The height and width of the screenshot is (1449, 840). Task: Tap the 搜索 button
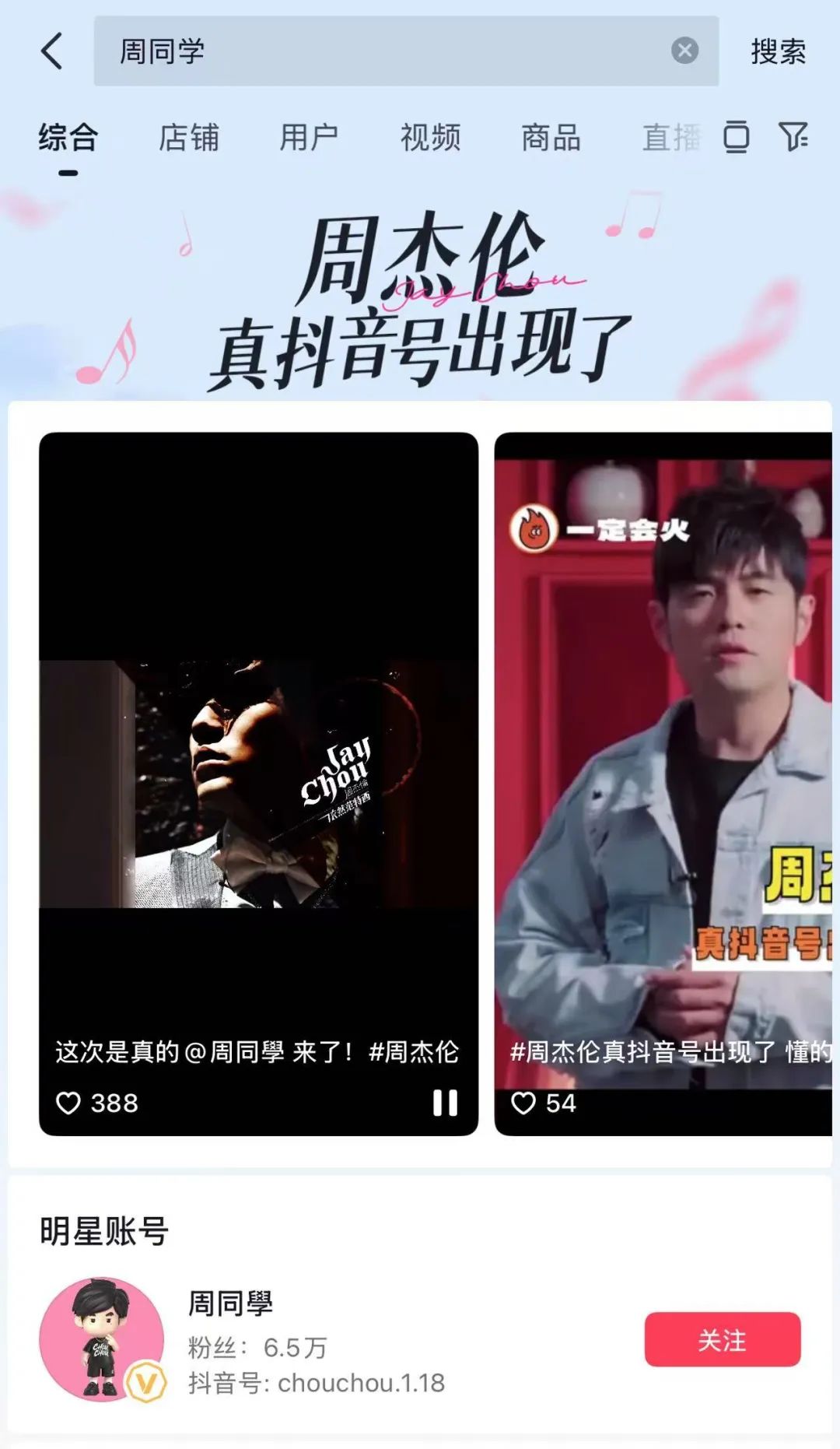pyautogui.click(x=778, y=52)
